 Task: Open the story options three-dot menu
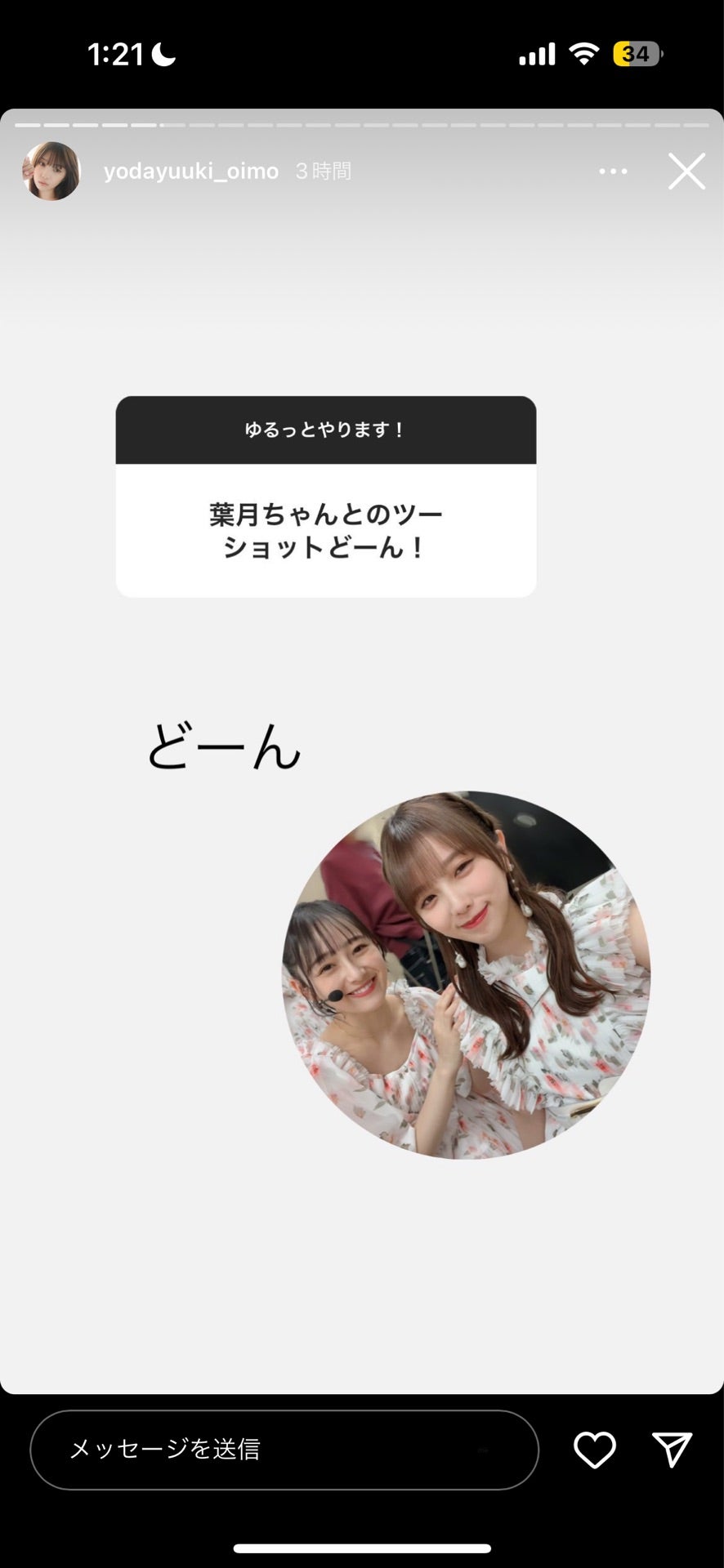coord(612,171)
